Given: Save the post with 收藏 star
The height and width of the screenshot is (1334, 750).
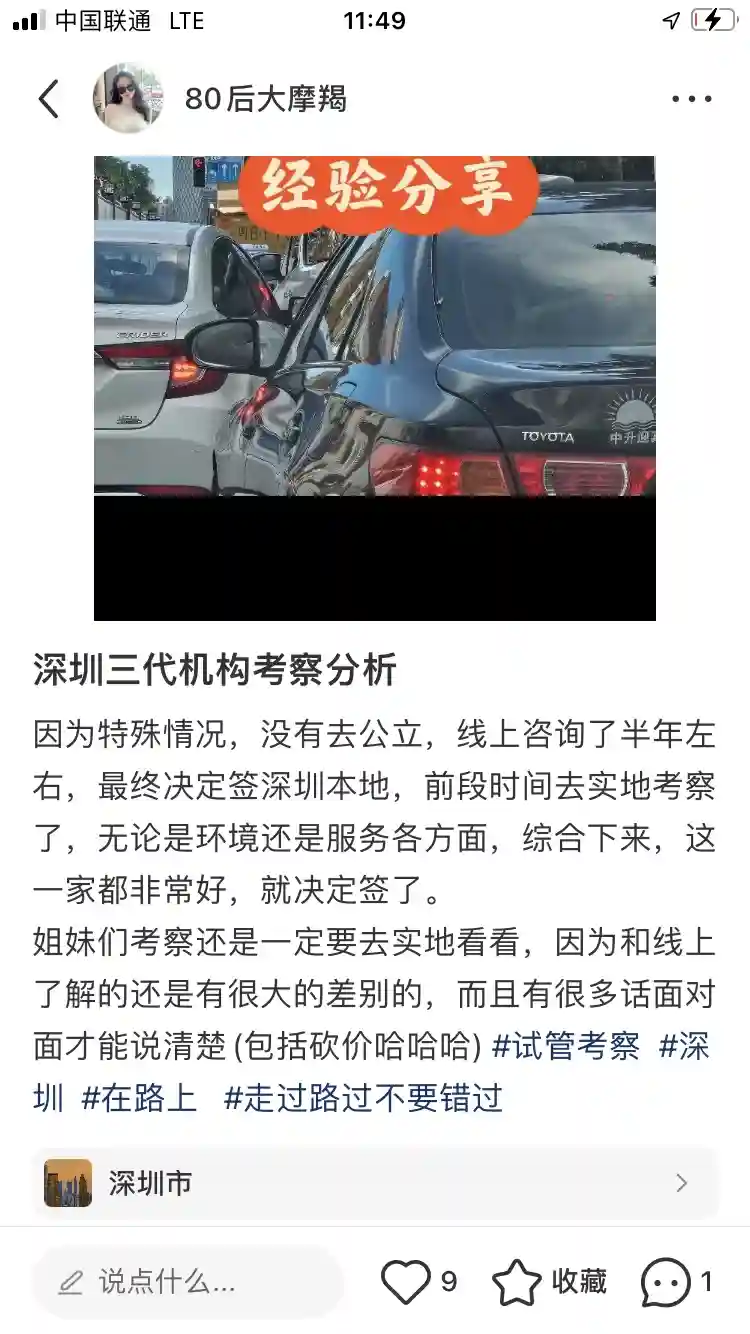Looking at the screenshot, I should (518, 1282).
